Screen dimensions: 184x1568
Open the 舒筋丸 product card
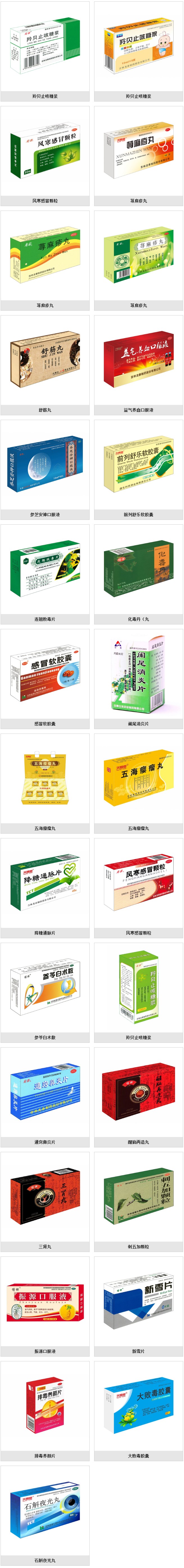coord(45,360)
